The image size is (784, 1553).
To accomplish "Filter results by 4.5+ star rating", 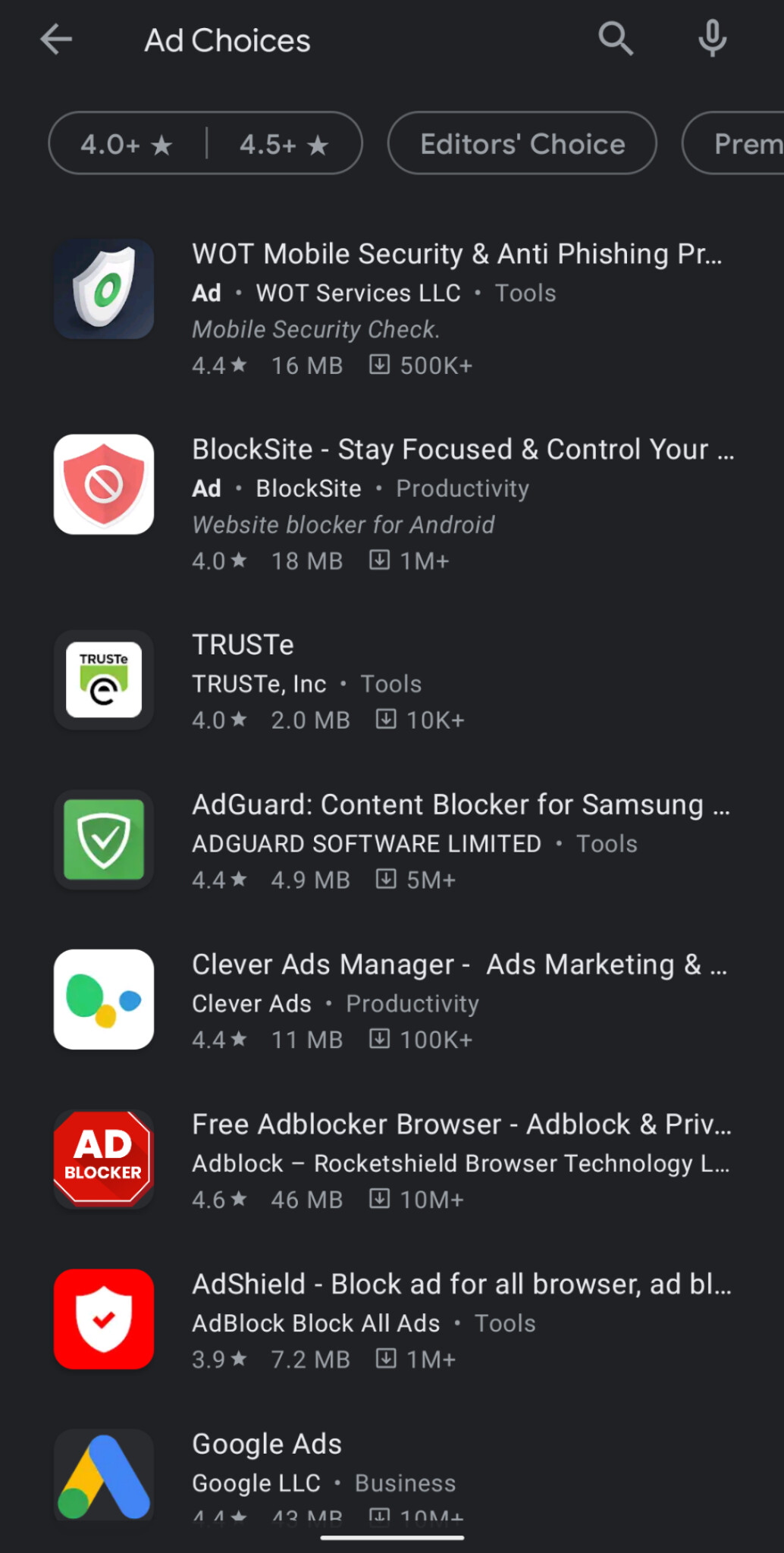I will point(284,143).
